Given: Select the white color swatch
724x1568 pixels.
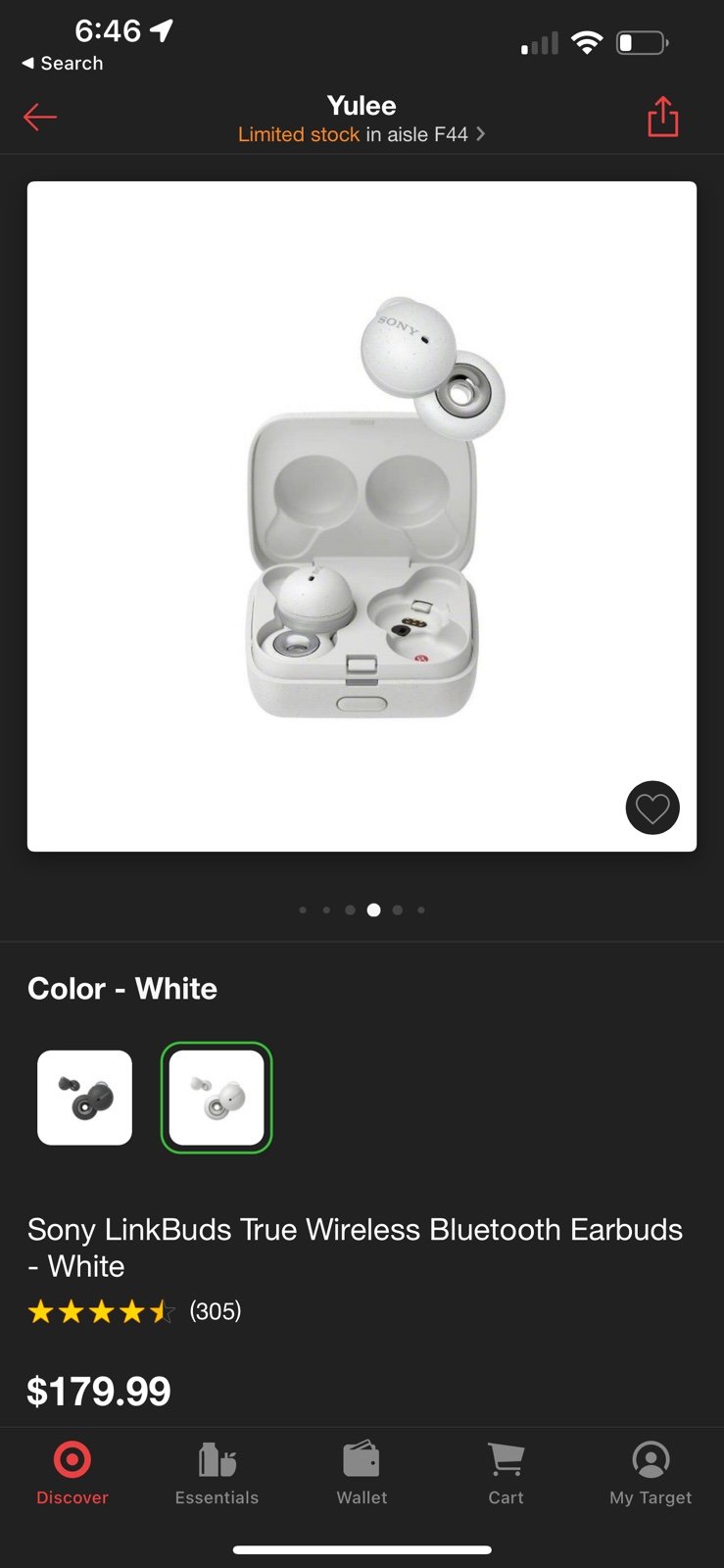Looking at the screenshot, I should 217,1098.
